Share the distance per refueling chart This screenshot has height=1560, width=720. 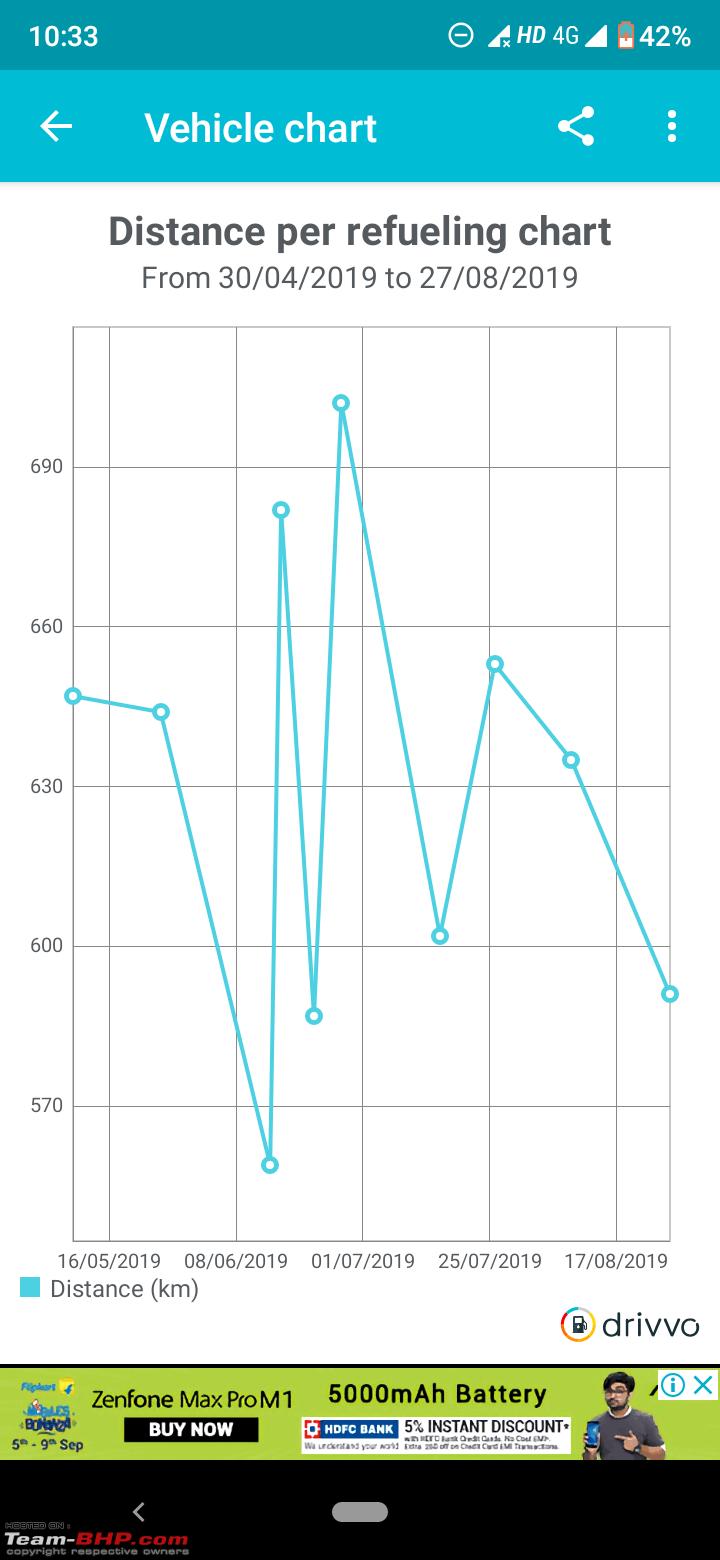tap(576, 127)
